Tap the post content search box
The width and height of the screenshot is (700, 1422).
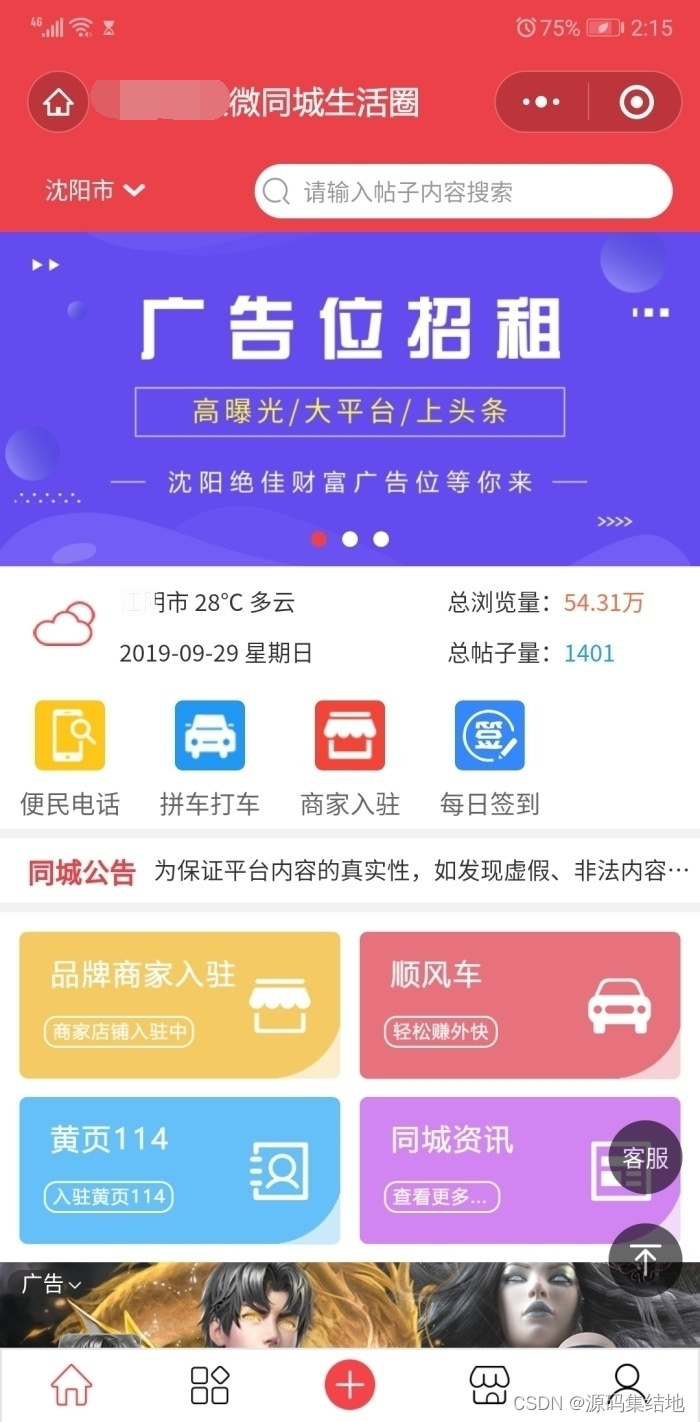click(463, 191)
